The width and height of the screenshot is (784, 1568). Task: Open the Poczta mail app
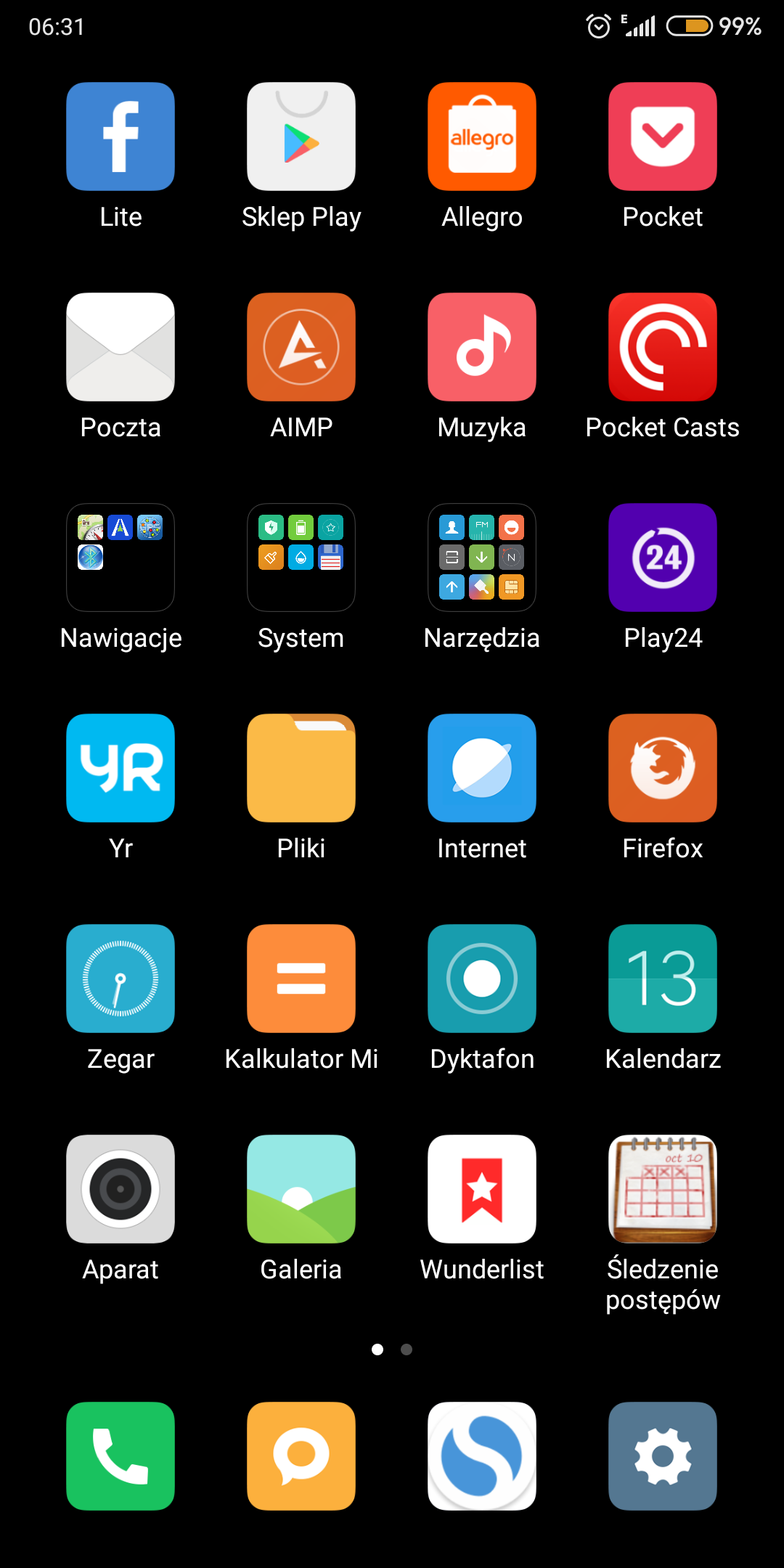(x=121, y=347)
